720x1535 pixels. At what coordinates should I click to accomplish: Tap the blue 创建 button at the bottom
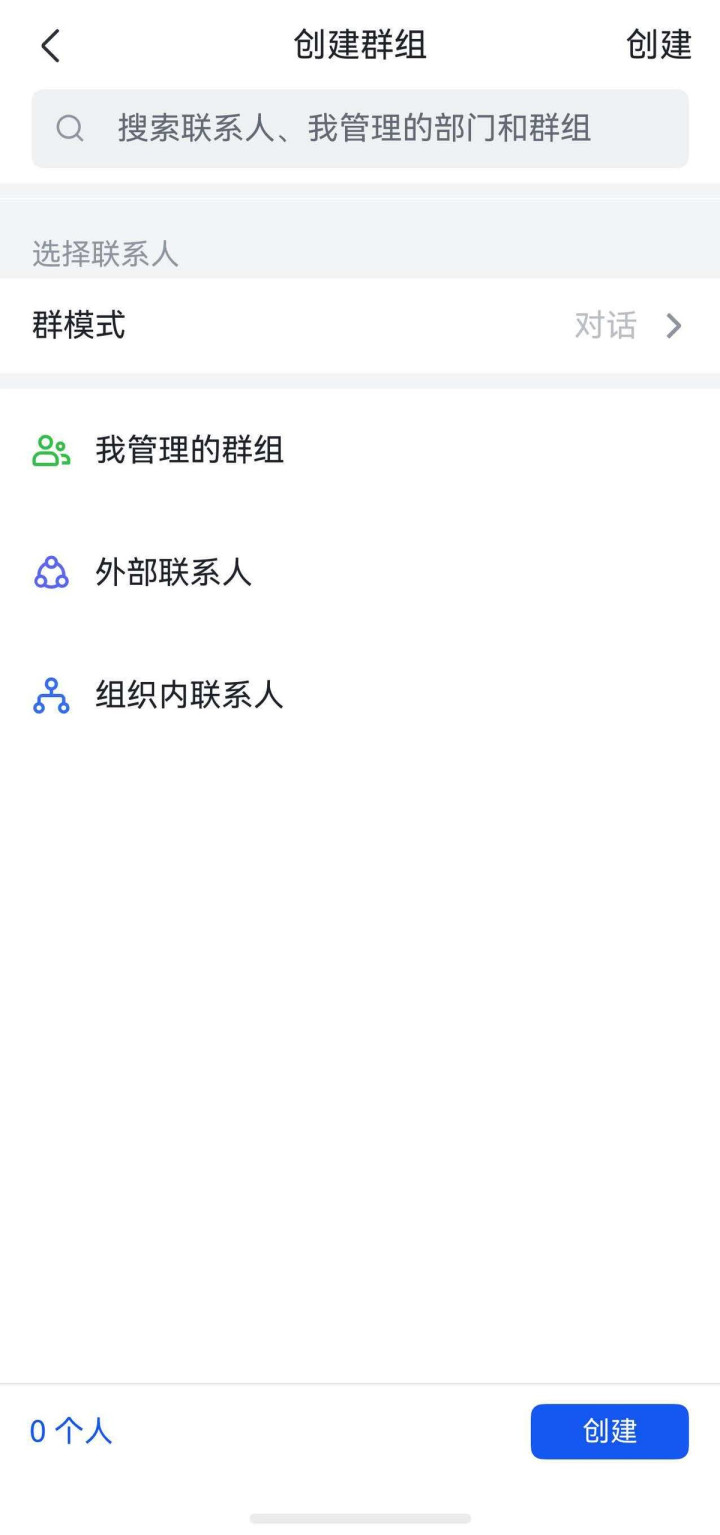(609, 1431)
